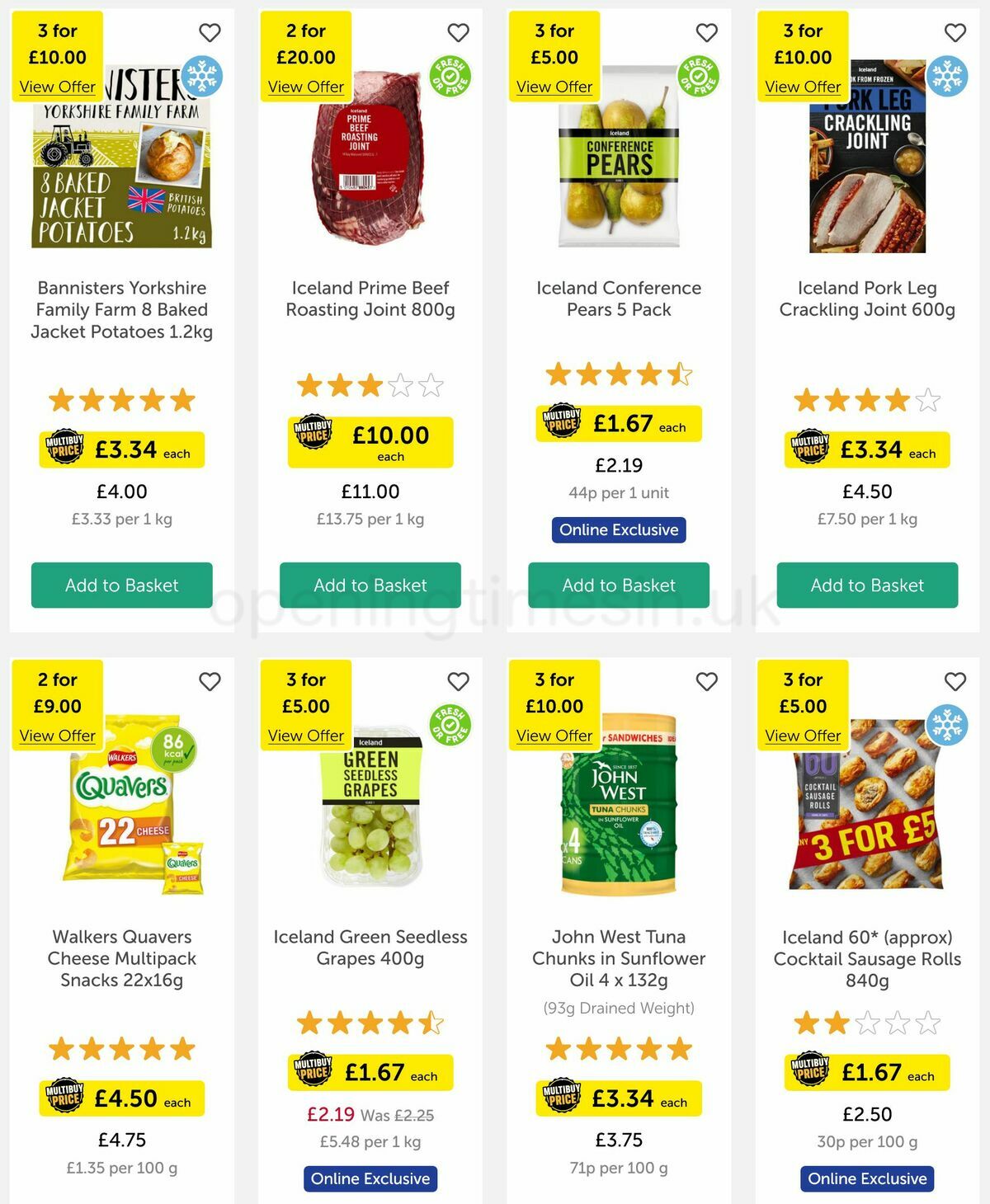Open the 3 for £10.00 View Offer on Jacket Potatoes
The height and width of the screenshot is (1204, 990).
(57, 87)
